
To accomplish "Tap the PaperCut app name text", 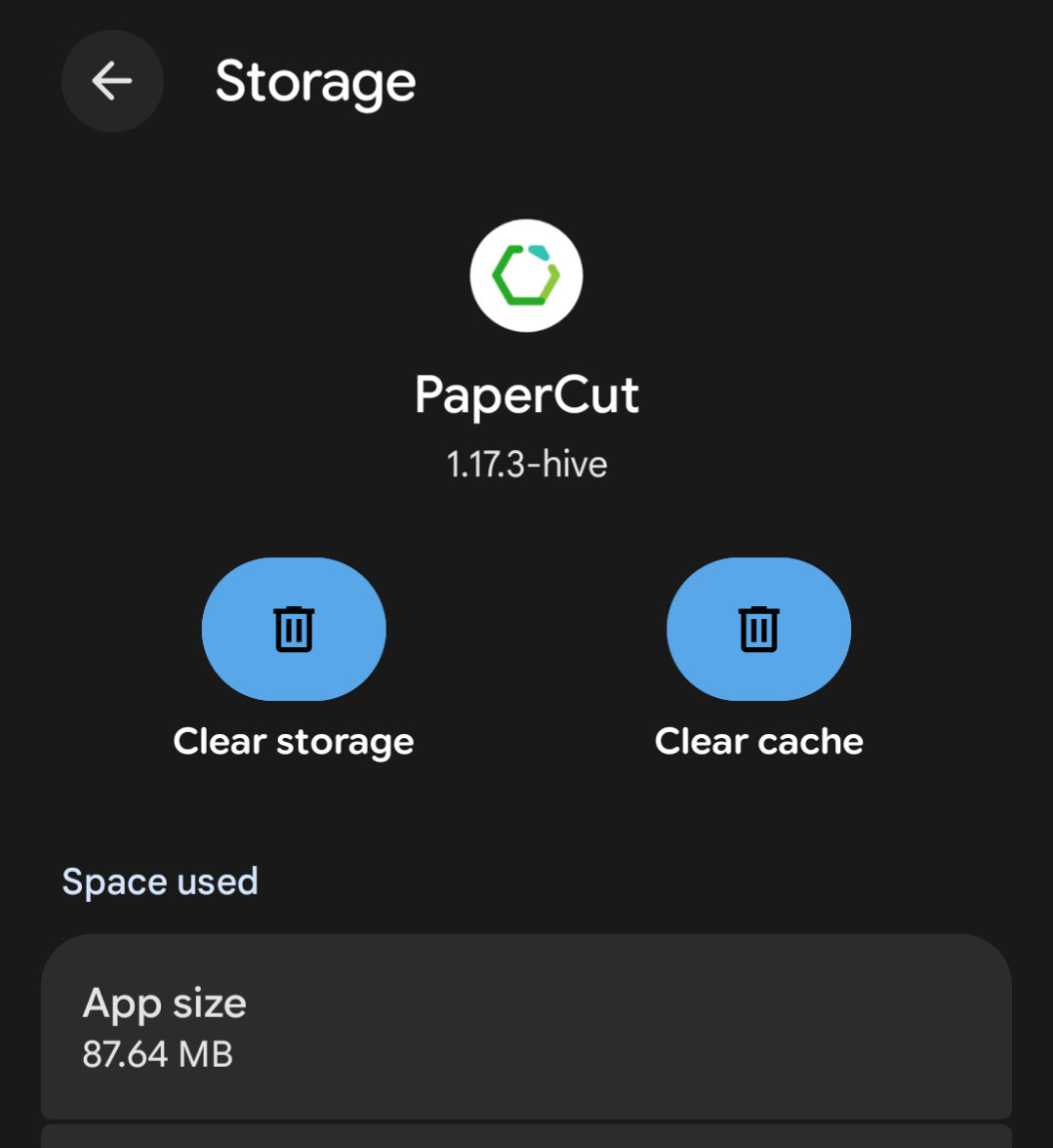I will pyautogui.click(x=526, y=394).
